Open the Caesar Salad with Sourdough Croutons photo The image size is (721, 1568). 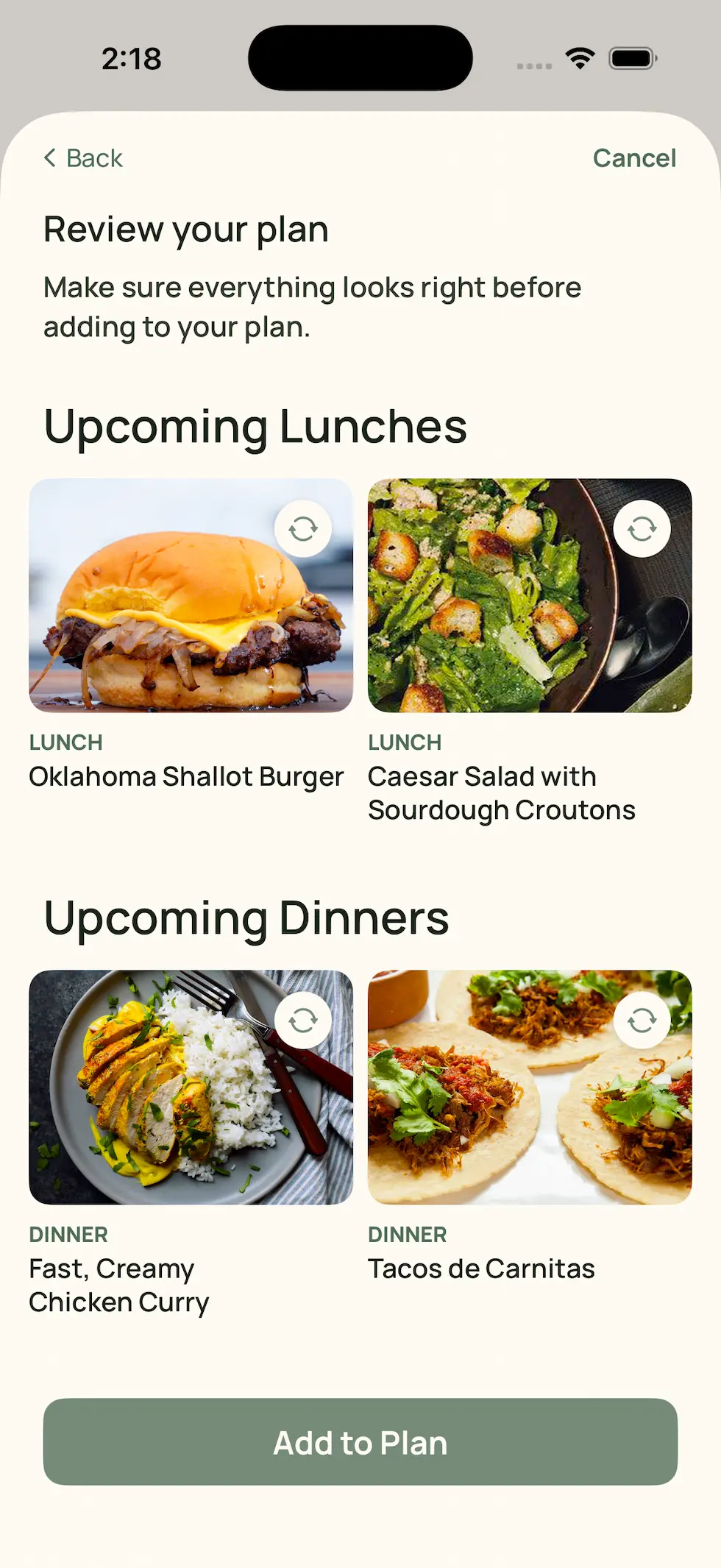tap(529, 596)
